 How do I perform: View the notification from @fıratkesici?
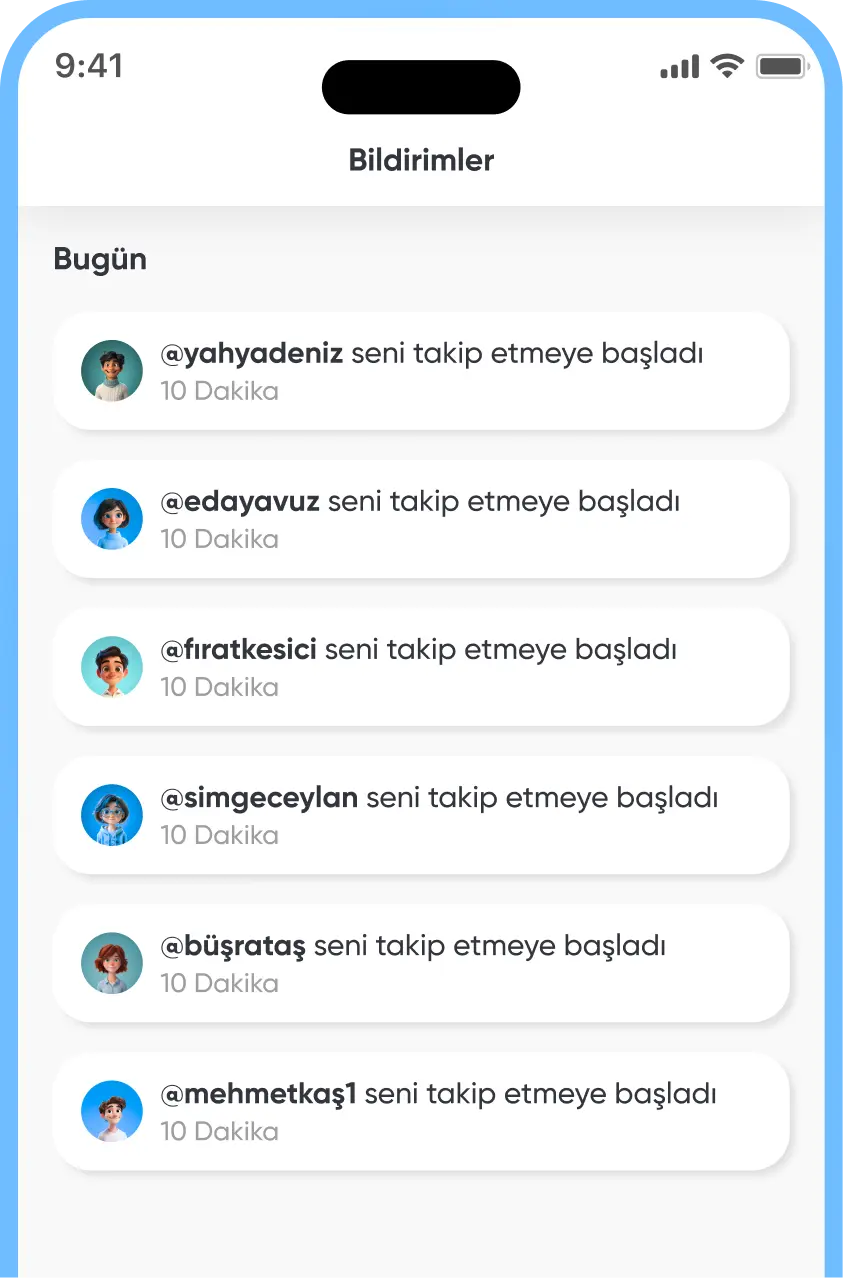coord(421,667)
